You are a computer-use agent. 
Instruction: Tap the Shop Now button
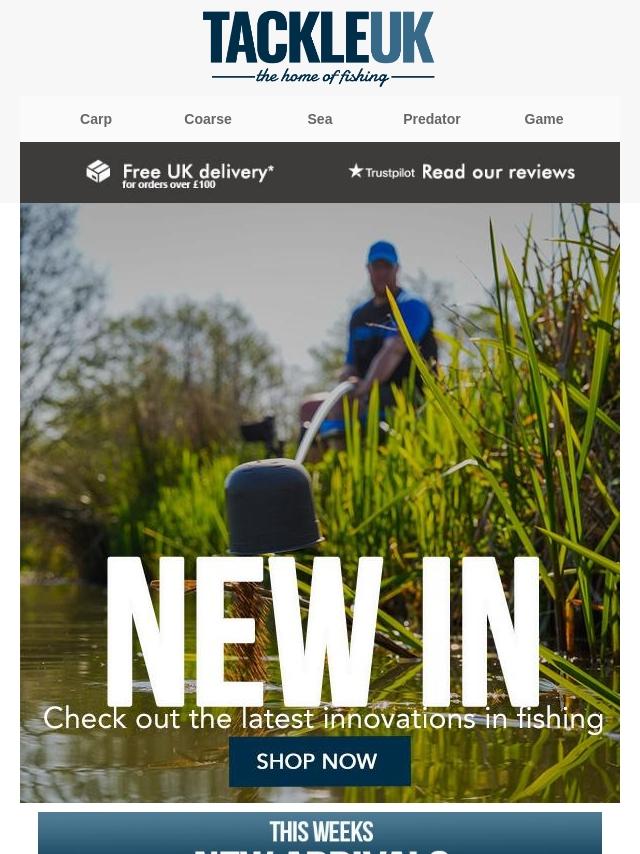tap(319, 762)
